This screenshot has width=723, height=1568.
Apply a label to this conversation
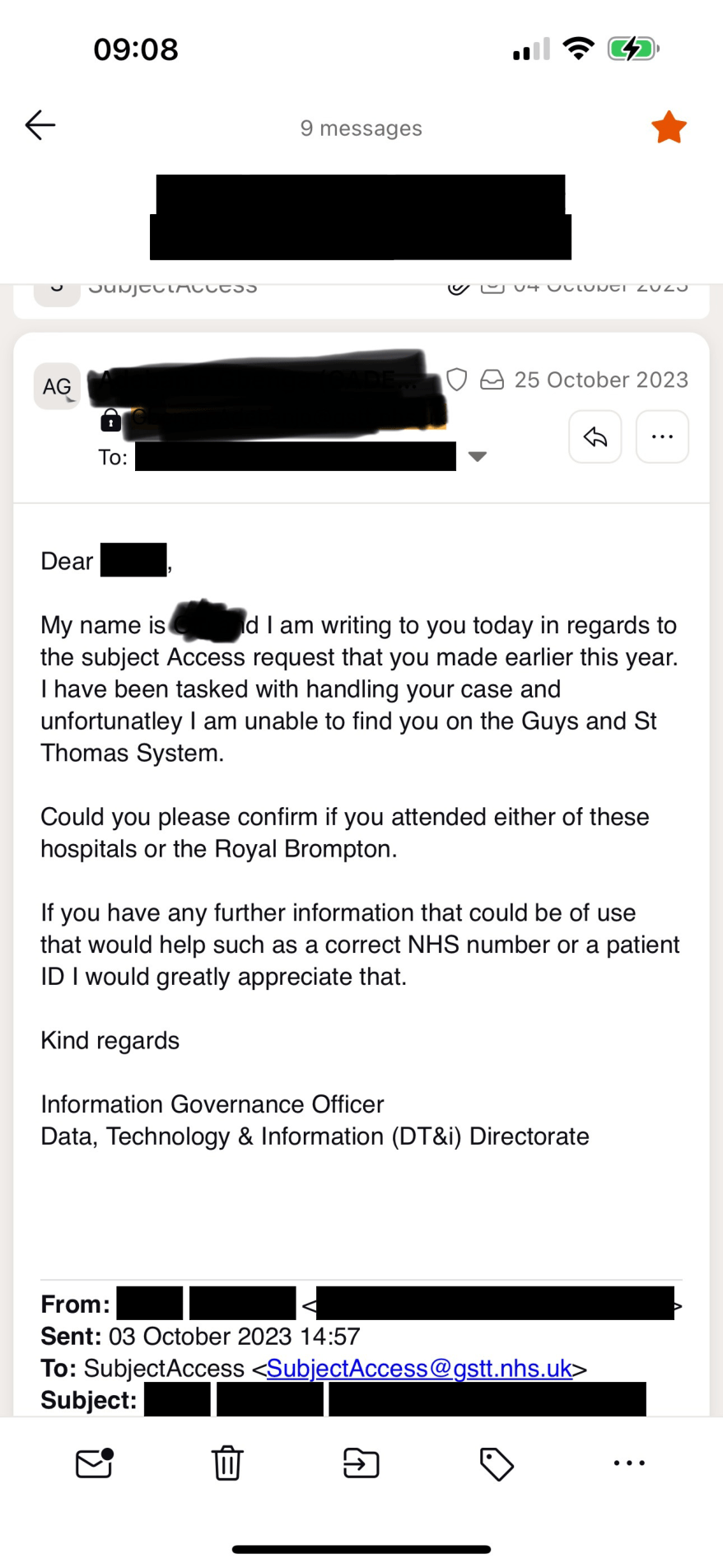click(496, 1463)
